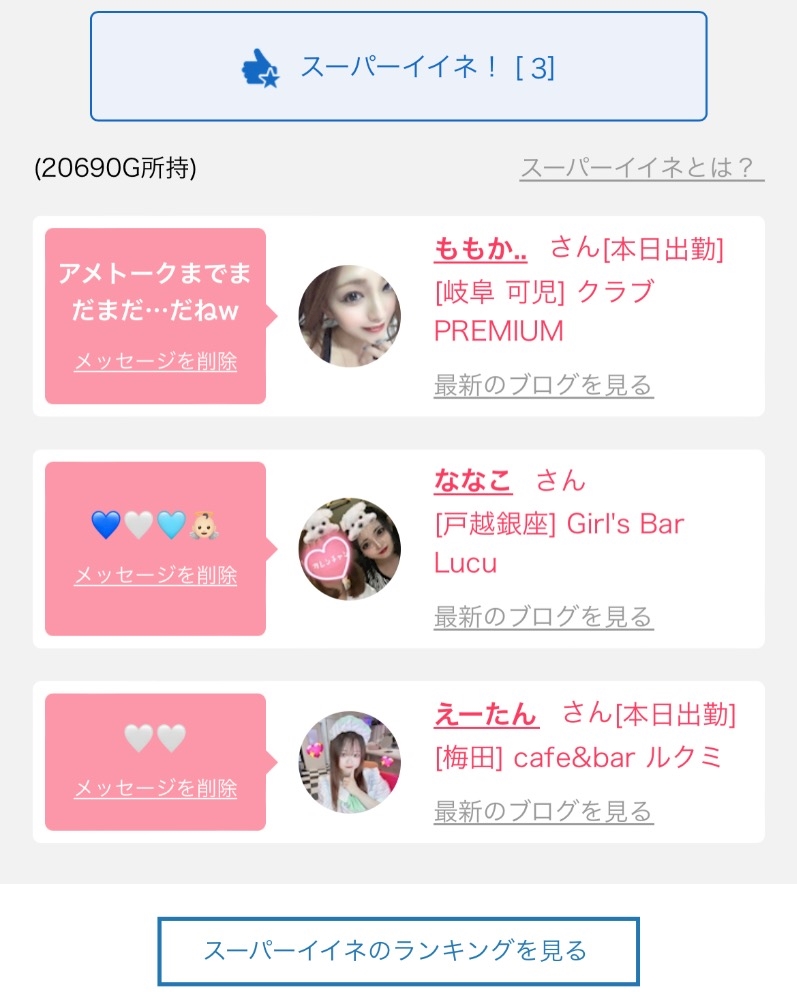Open えーたん's profile name link
797x1000 pixels.
pyautogui.click(x=486, y=715)
